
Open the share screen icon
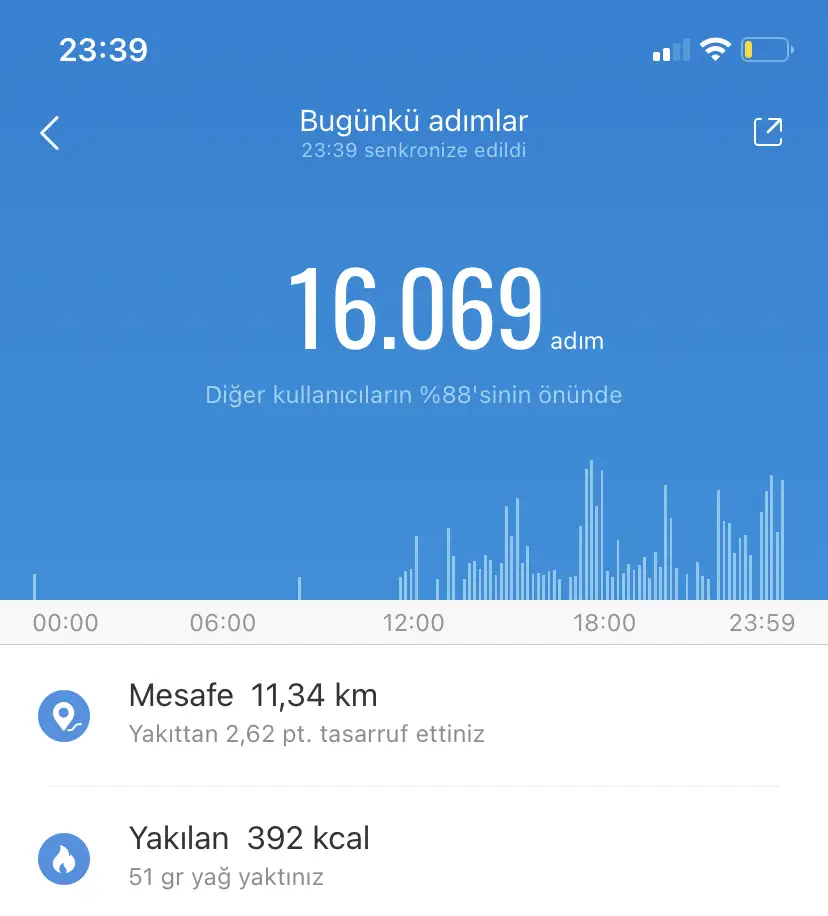point(767,131)
